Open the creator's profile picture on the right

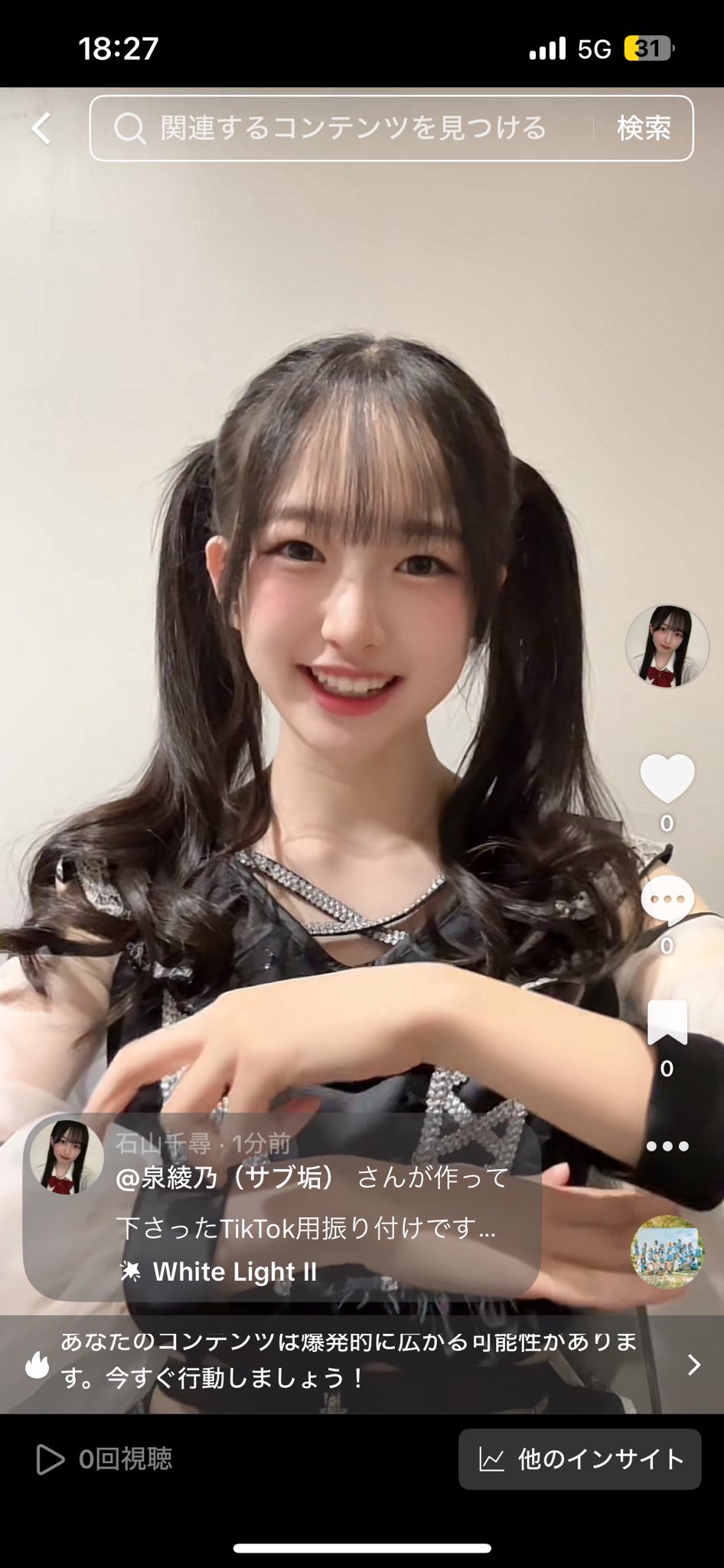pyautogui.click(x=667, y=646)
